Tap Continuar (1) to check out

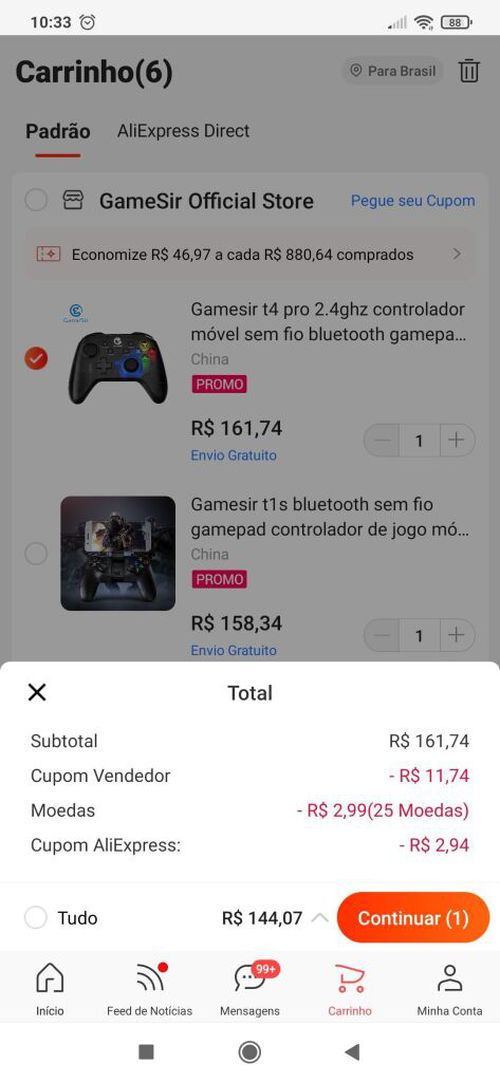(413, 918)
